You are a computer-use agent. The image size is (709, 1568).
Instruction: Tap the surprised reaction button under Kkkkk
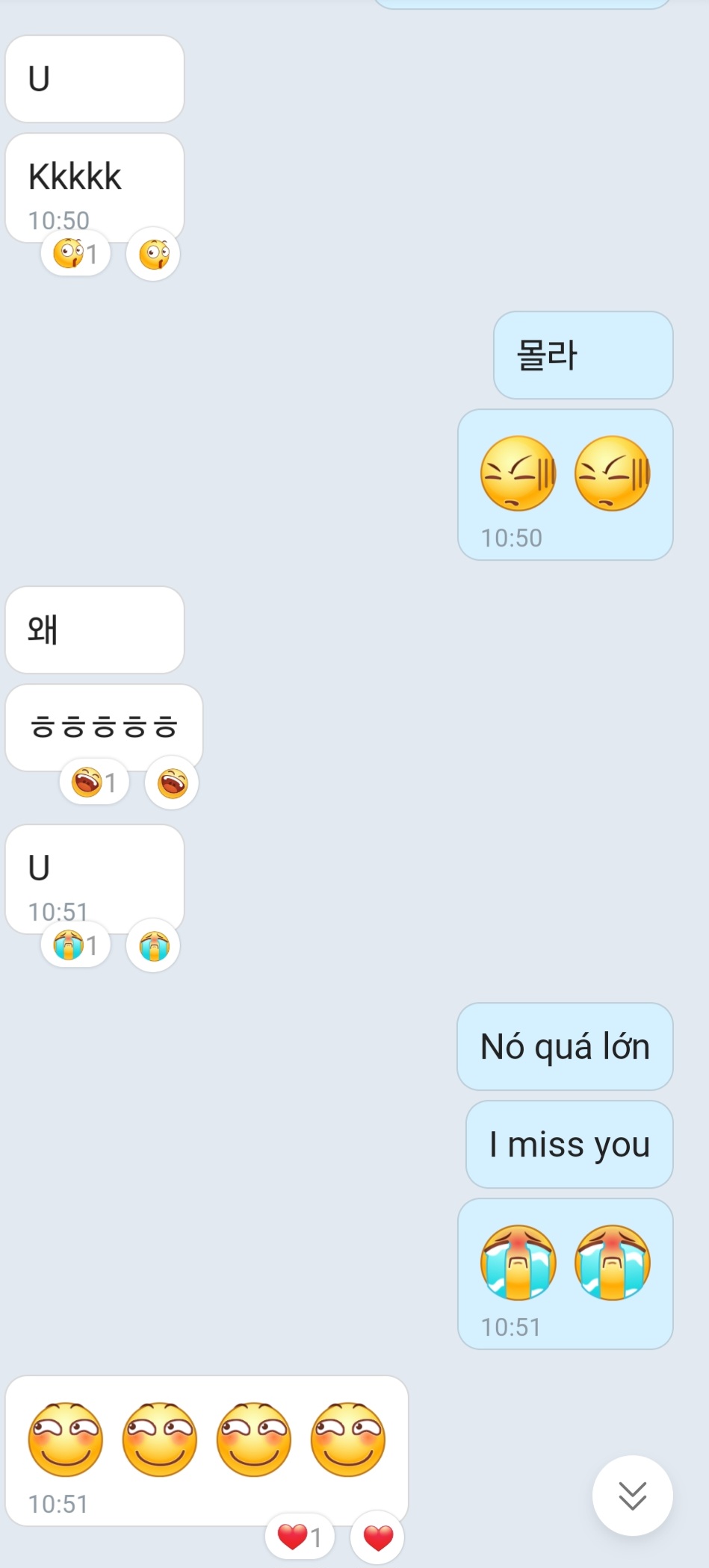point(153,254)
